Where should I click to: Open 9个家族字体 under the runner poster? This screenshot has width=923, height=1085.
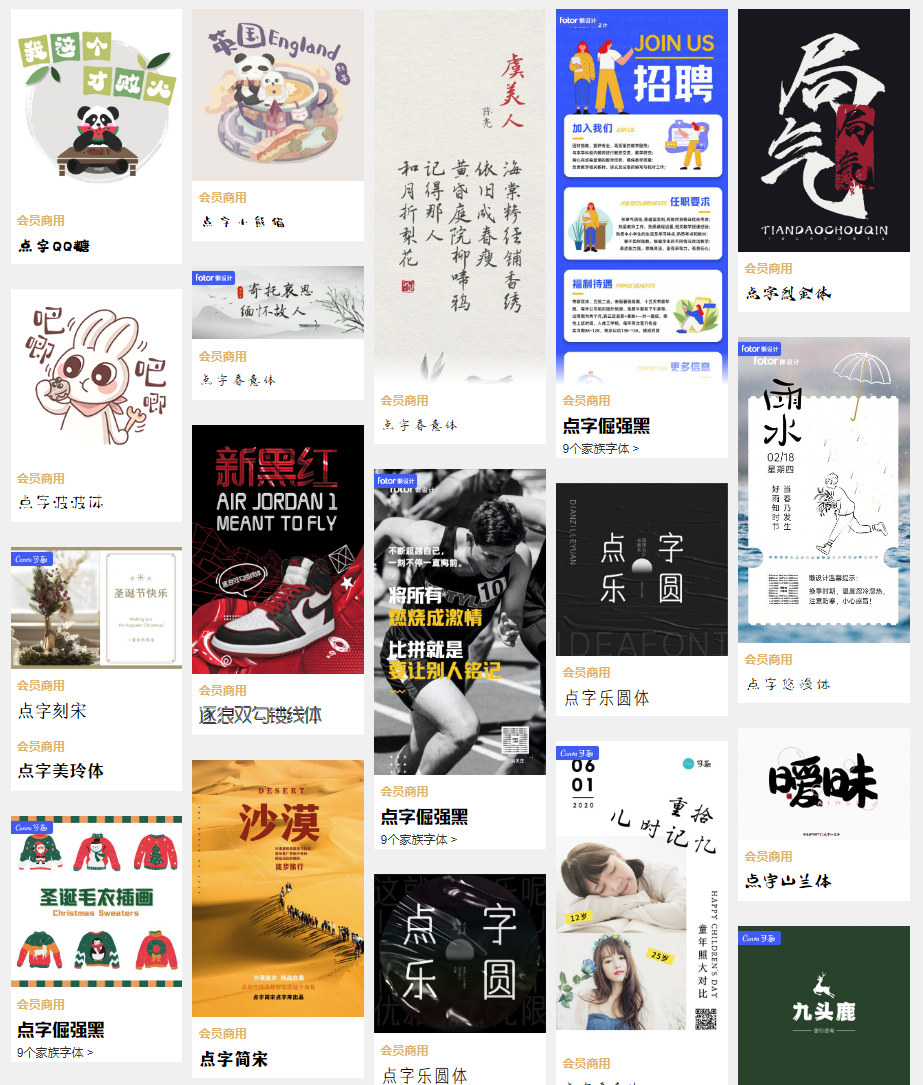coord(418,840)
